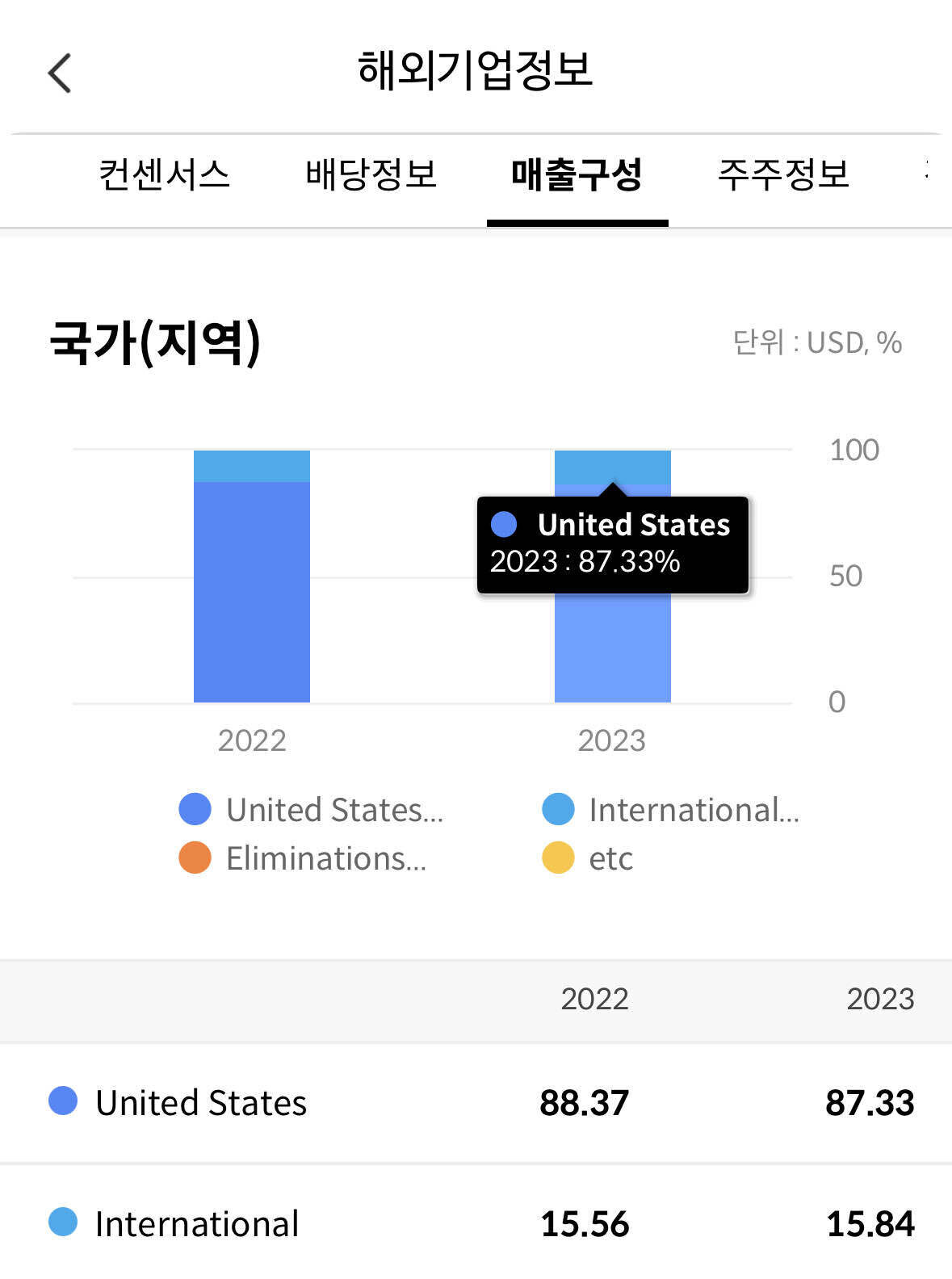
Task: Expand the truncated United States legend label
Action: 335,808
